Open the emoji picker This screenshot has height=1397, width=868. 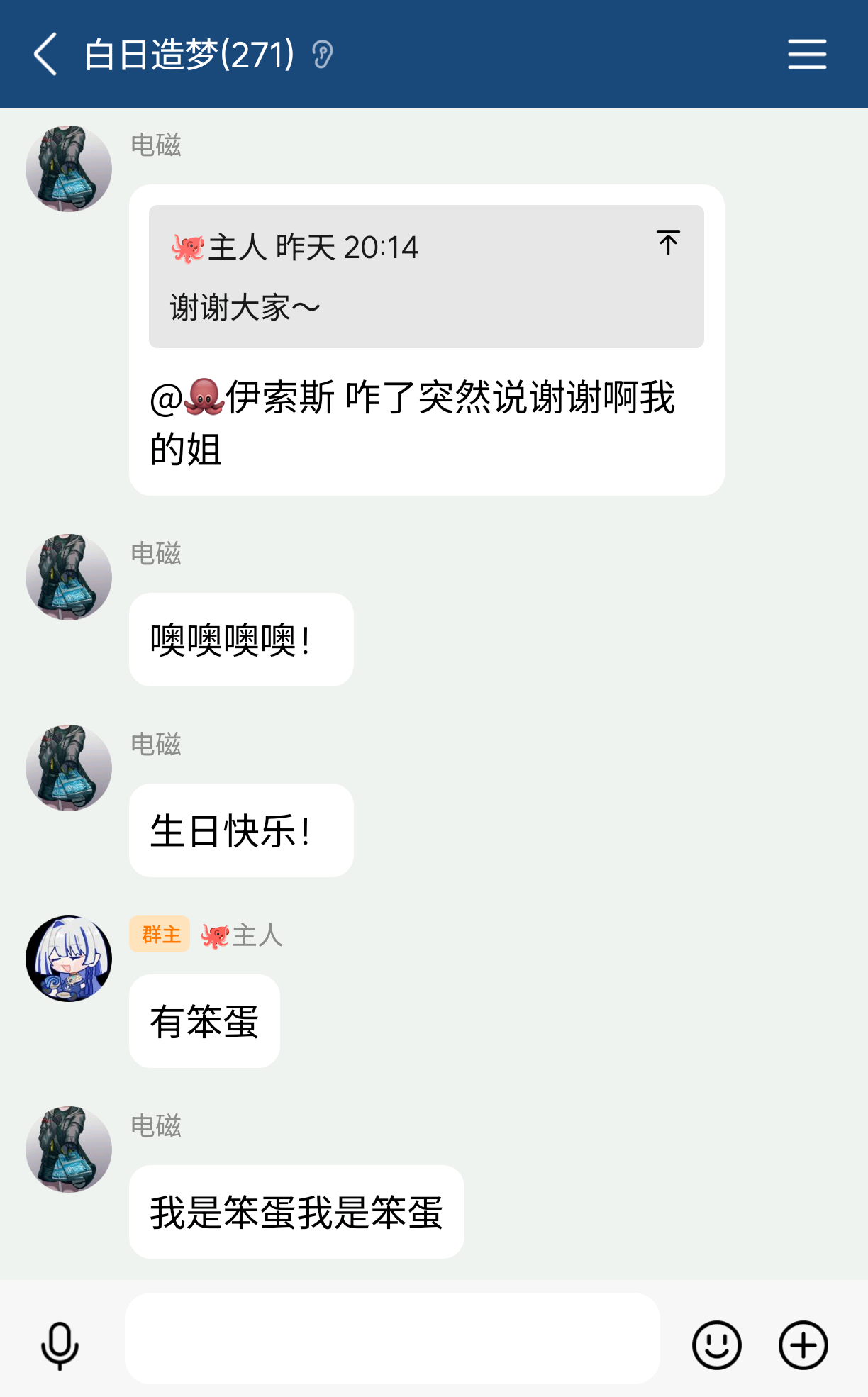click(716, 1345)
